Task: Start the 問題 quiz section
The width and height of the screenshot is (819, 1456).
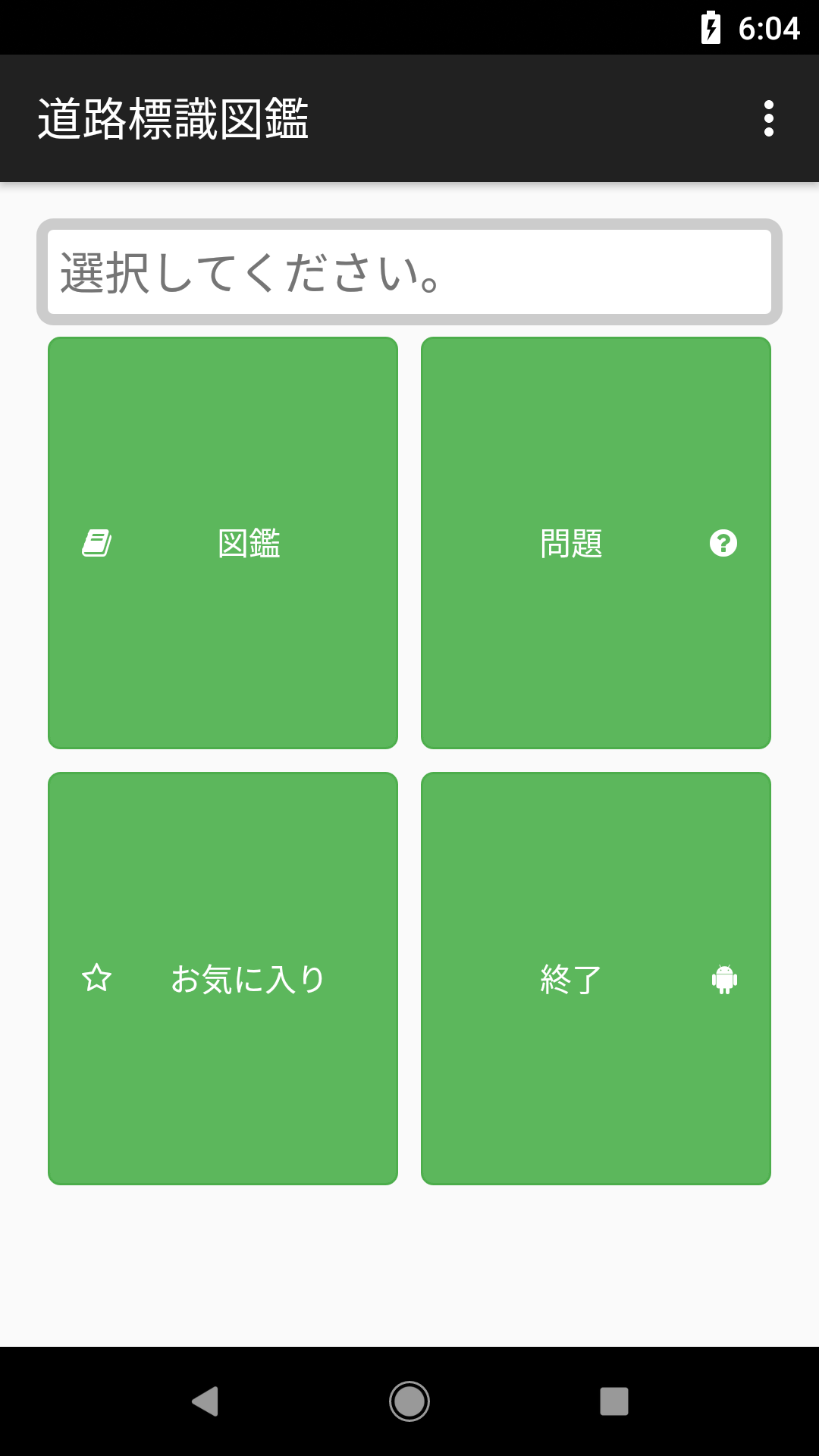Action: [x=596, y=543]
